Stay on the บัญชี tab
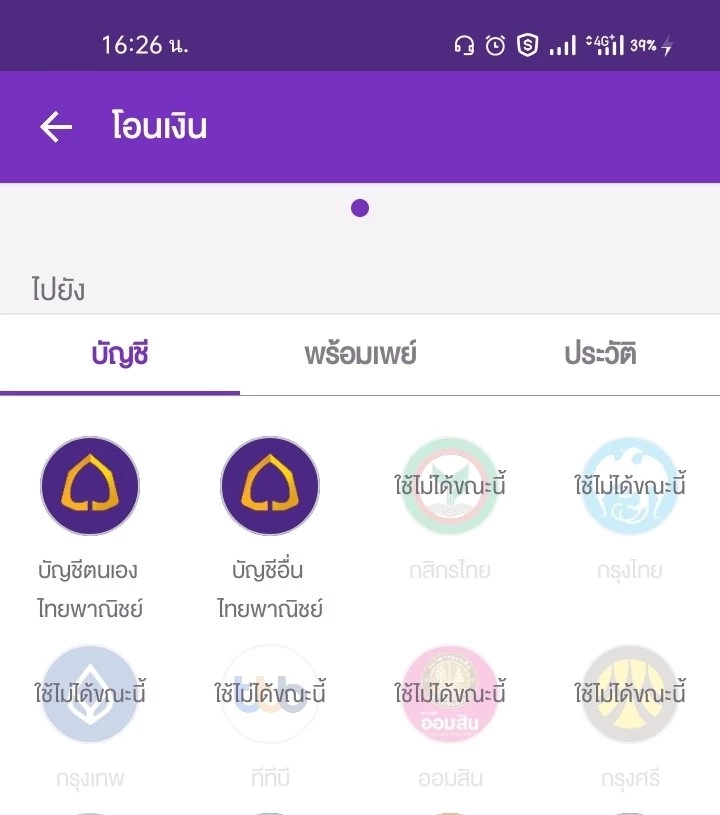Viewport: 720px width, 815px height. (120, 353)
